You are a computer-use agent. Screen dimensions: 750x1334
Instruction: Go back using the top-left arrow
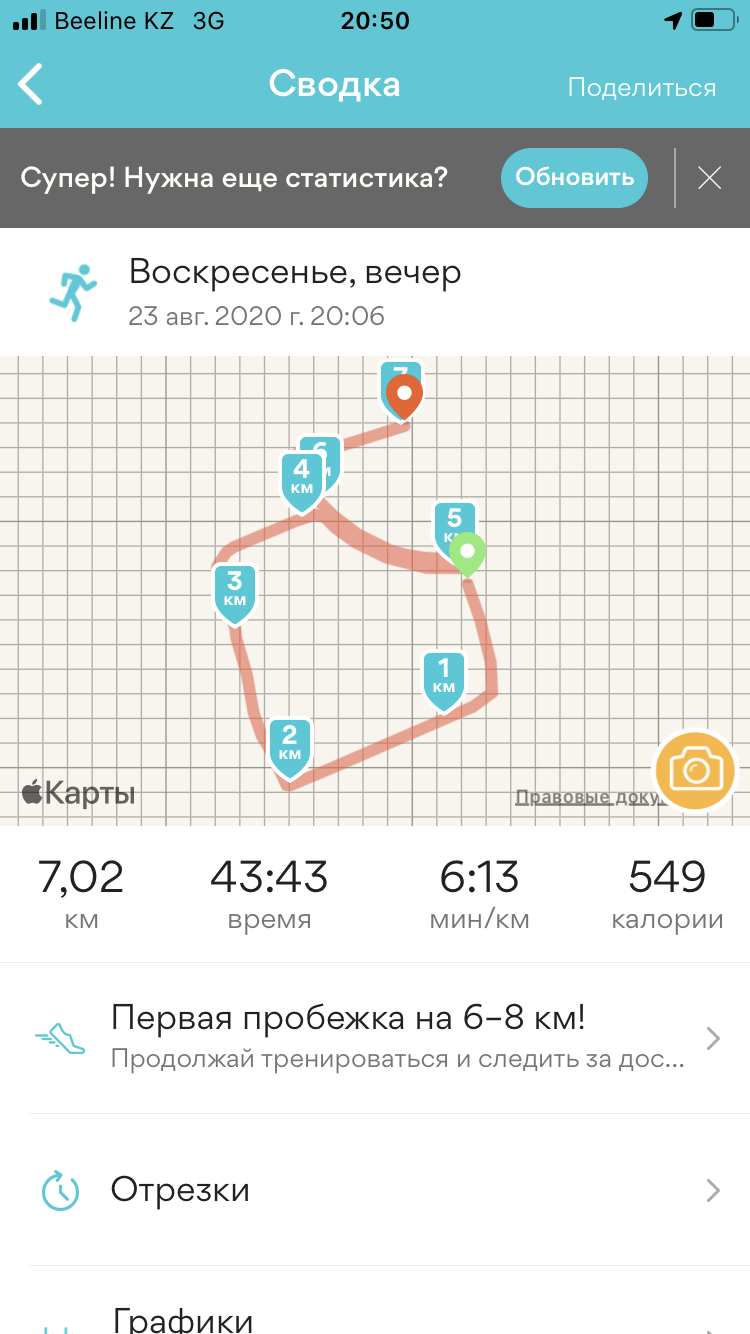[x=32, y=85]
